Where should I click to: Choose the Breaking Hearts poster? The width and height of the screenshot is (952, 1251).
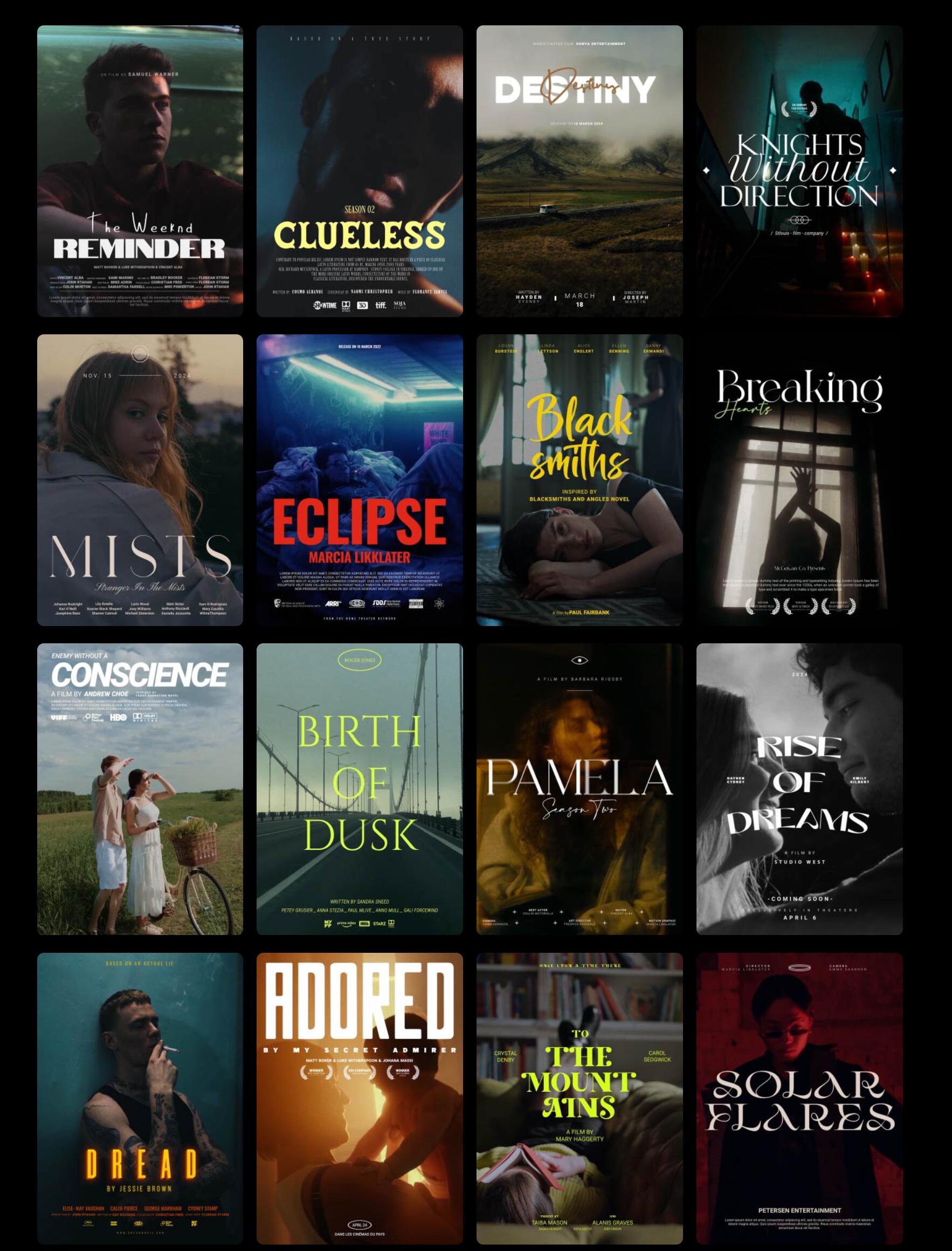[799, 479]
